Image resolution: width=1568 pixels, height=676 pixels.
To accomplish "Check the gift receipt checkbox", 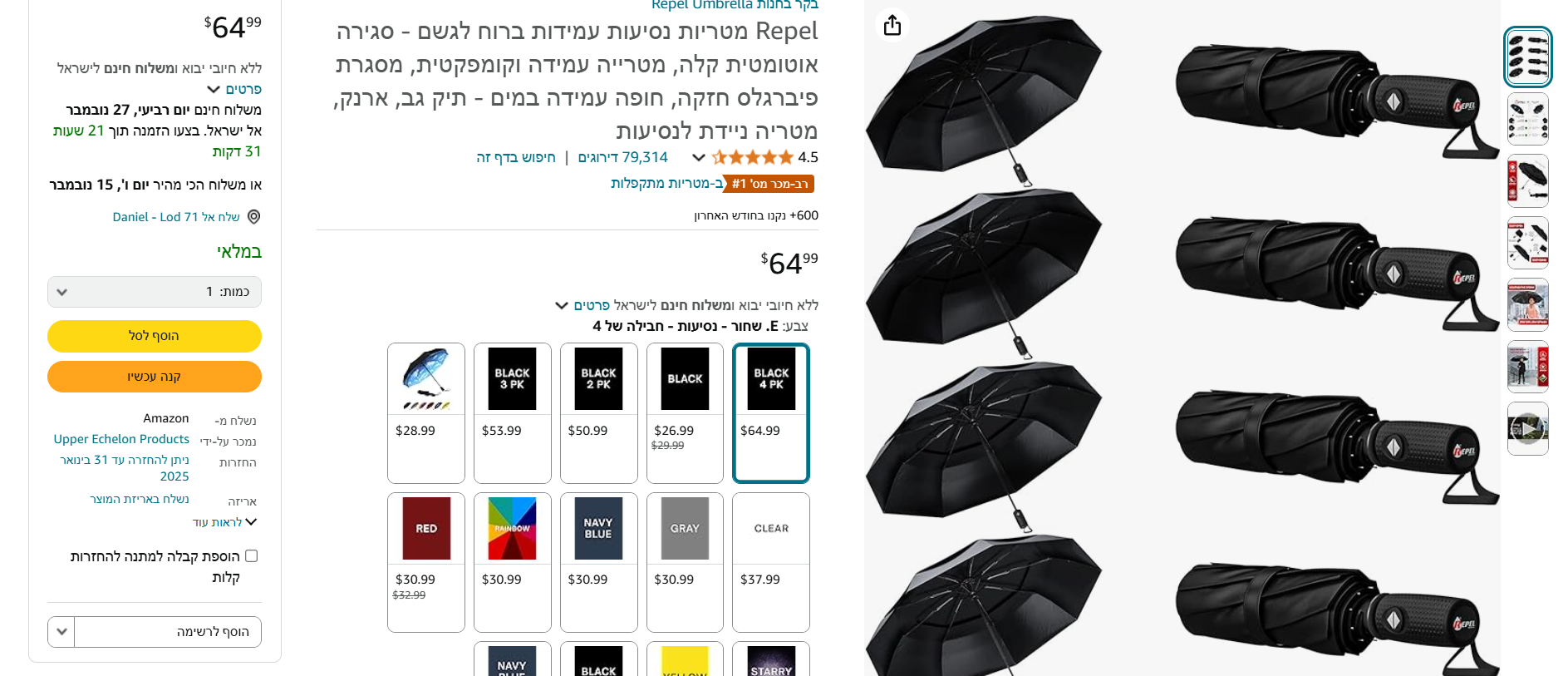I will [251, 556].
